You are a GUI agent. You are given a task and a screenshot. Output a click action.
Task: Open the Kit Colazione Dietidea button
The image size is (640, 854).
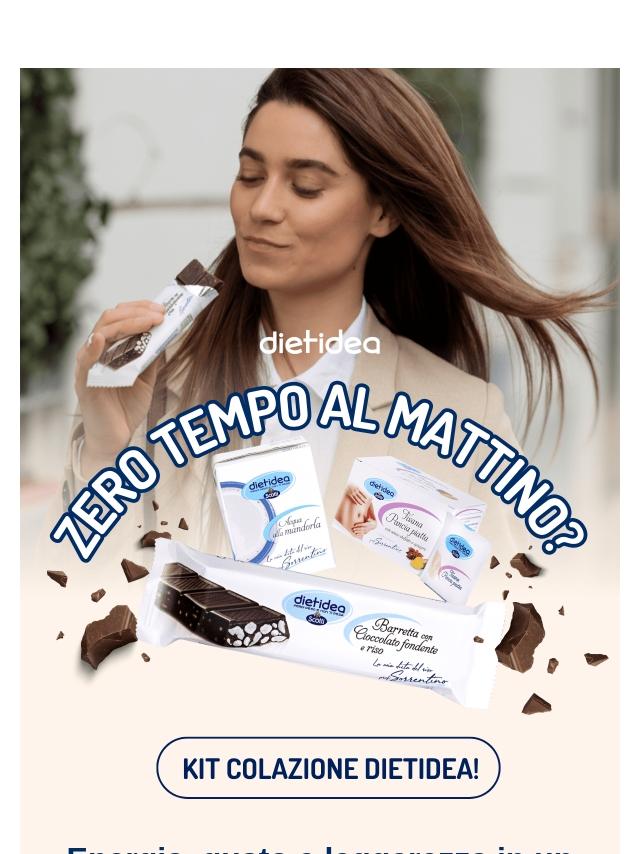pyautogui.click(x=328, y=768)
